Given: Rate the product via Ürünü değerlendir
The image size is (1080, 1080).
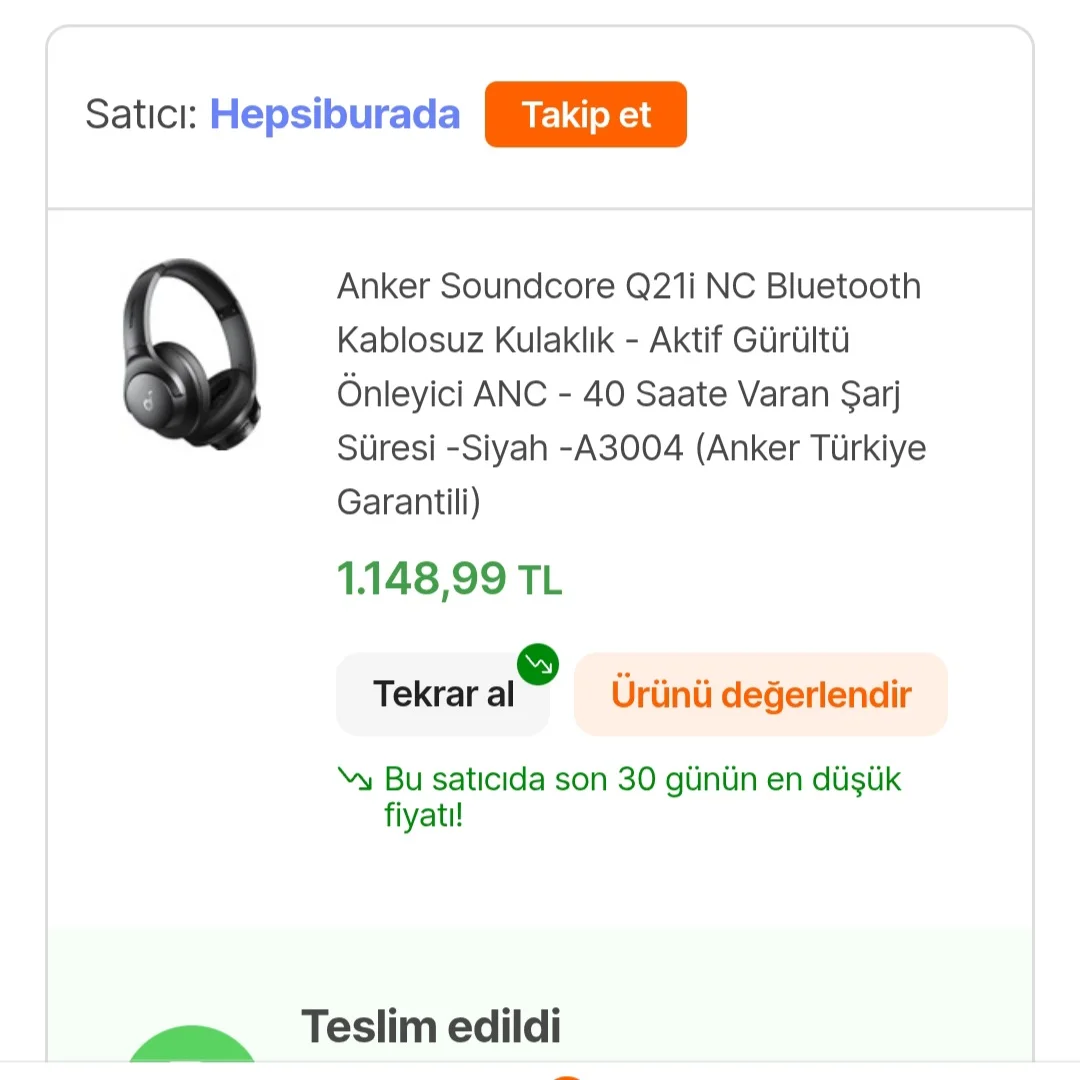Looking at the screenshot, I should click(761, 694).
